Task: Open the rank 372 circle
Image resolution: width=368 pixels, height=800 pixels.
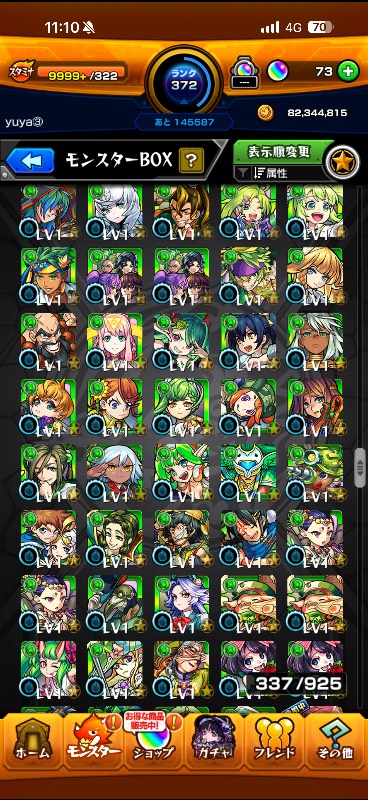Action: tap(184, 82)
